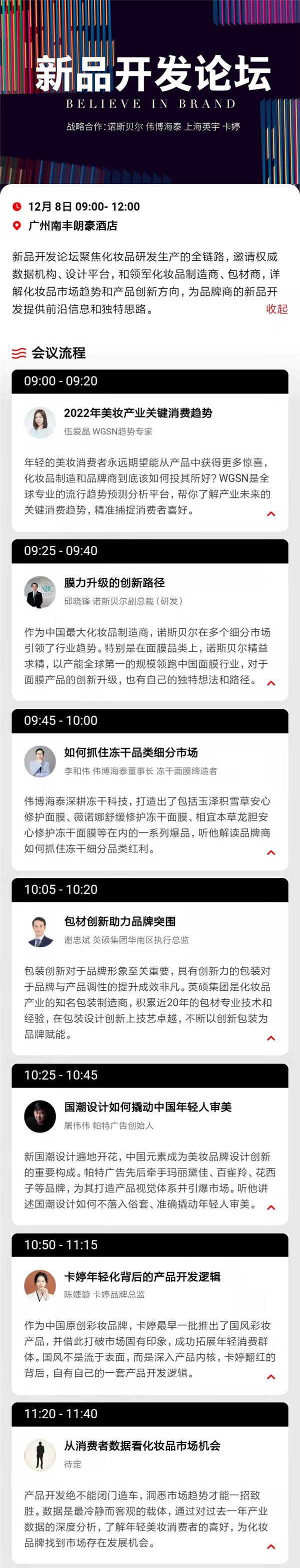Collapse the 如何抓住冻干品类细分市场 card
Viewport: 300px width, 1568px height.
[x=271, y=852]
